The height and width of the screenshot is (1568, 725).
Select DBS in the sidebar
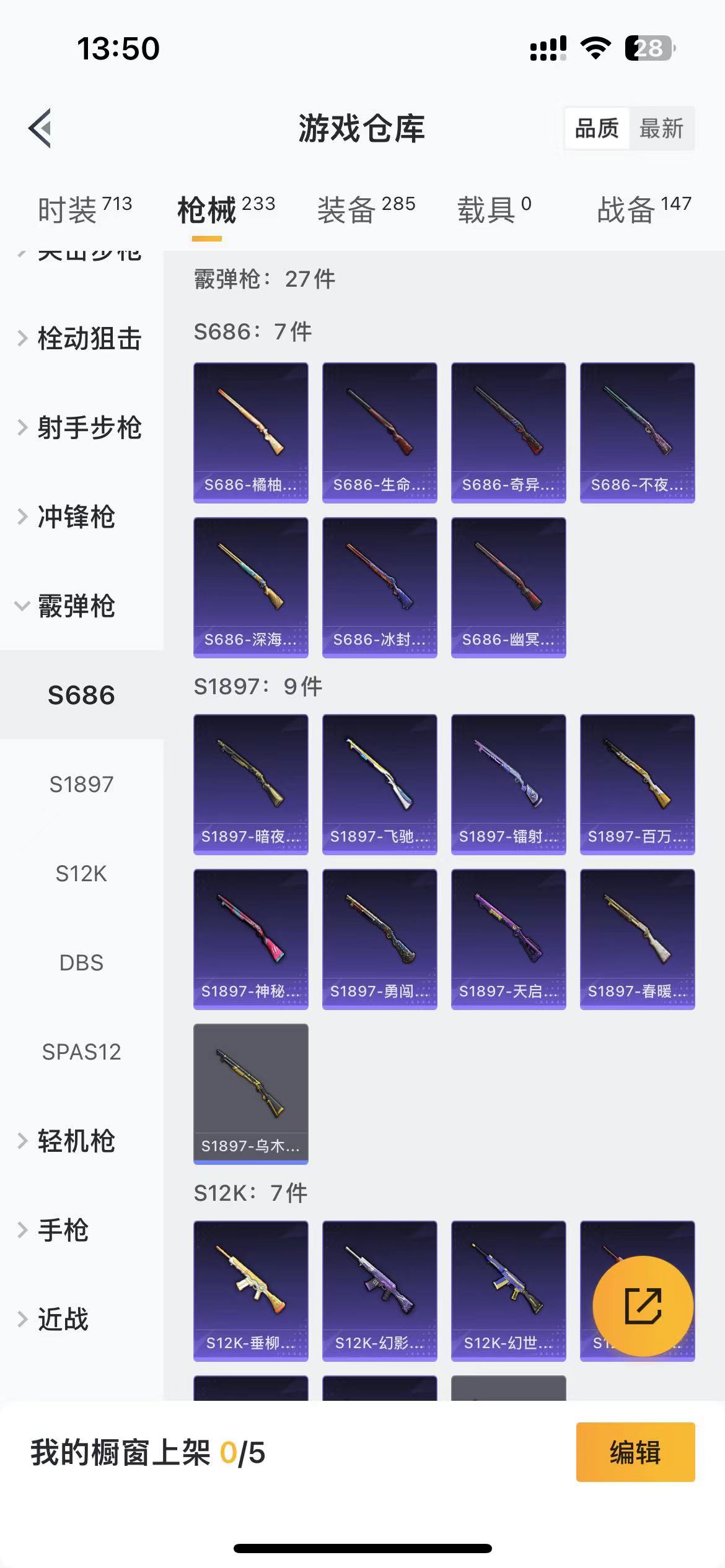[x=81, y=962]
